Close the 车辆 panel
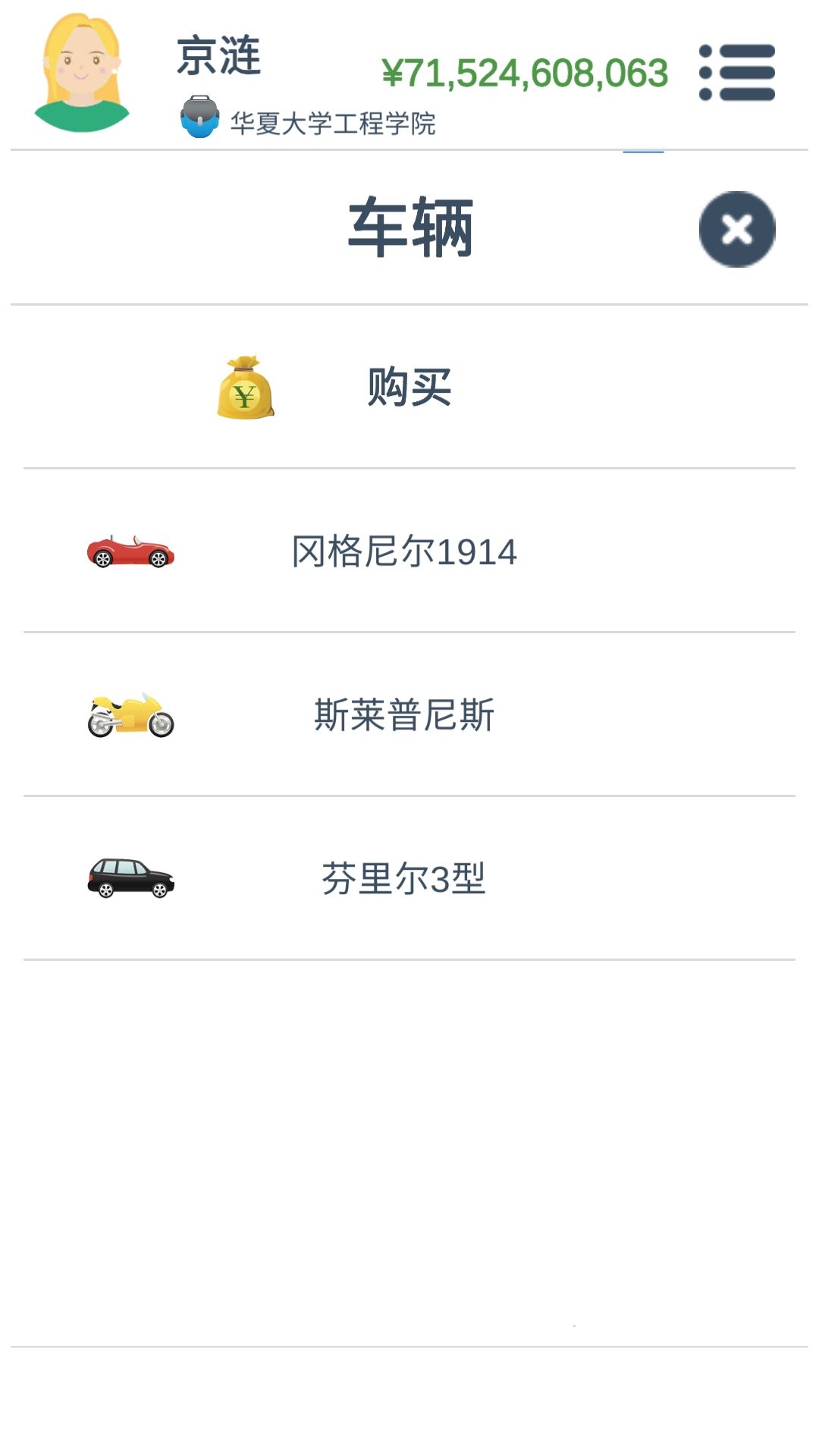This screenshot has width=819, height=1456. (x=737, y=229)
